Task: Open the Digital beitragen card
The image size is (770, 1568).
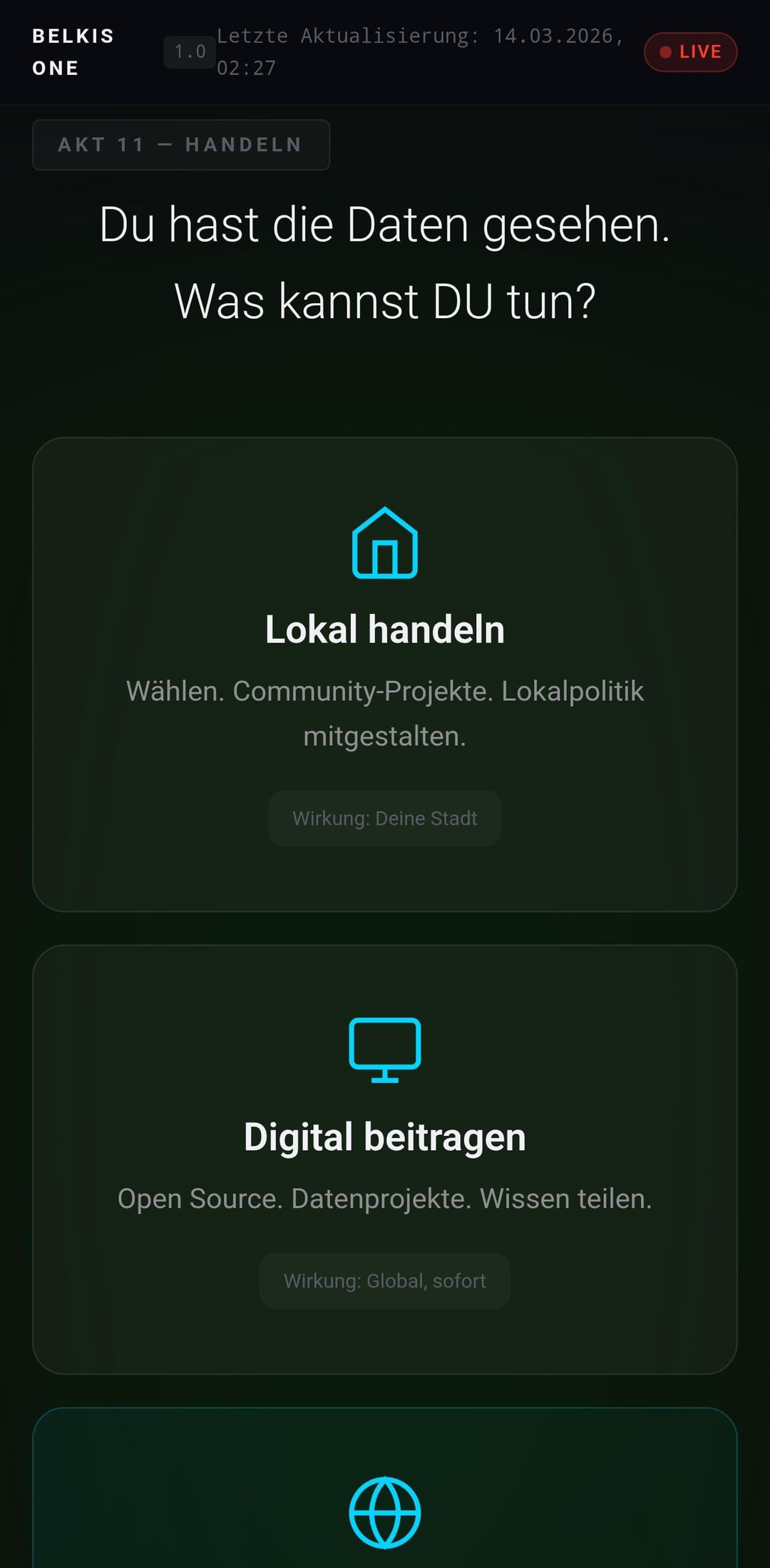Action: pyautogui.click(x=385, y=1159)
